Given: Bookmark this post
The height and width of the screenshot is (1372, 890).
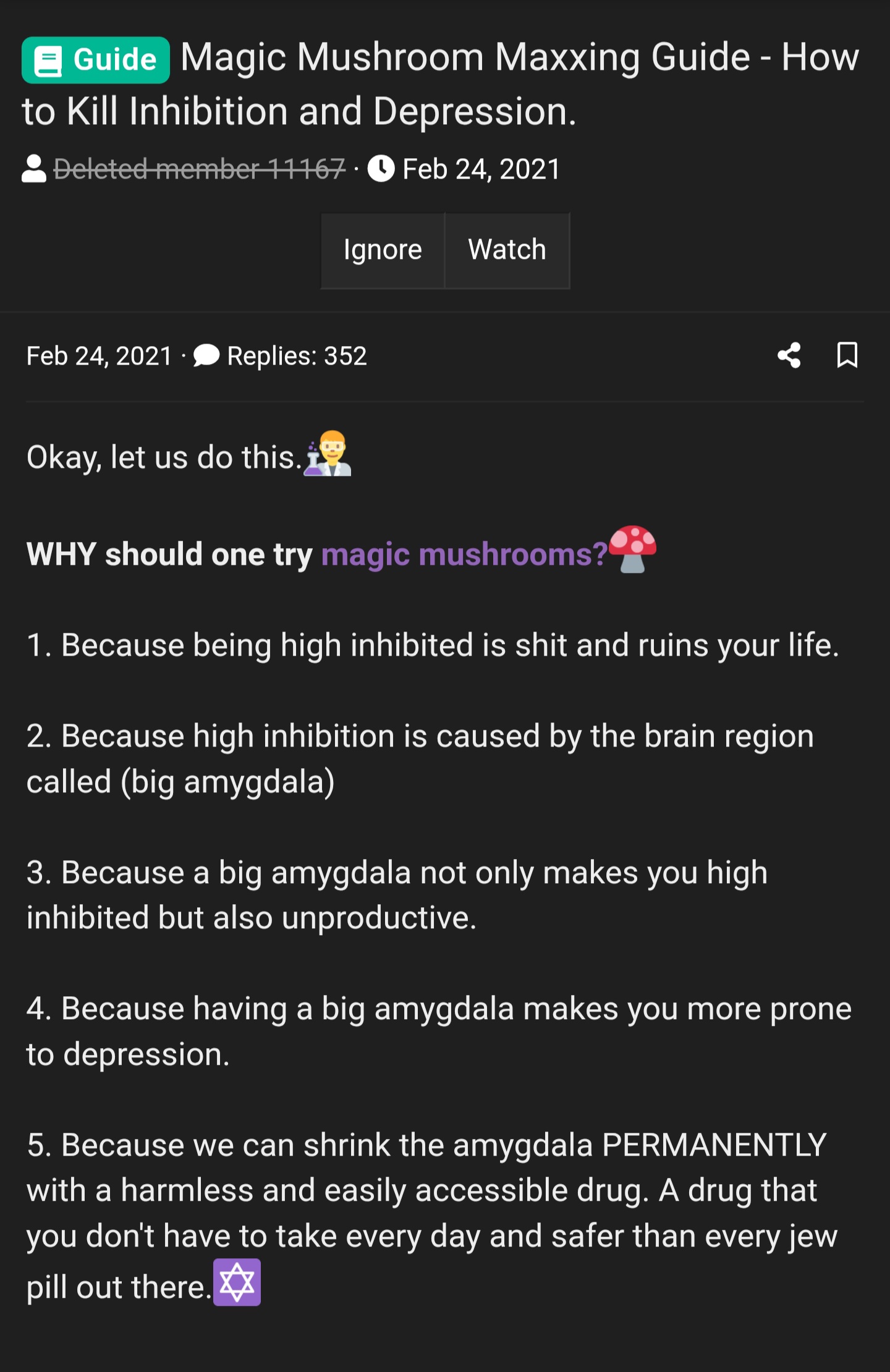Looking at the screenshot, I should [847, 355].
